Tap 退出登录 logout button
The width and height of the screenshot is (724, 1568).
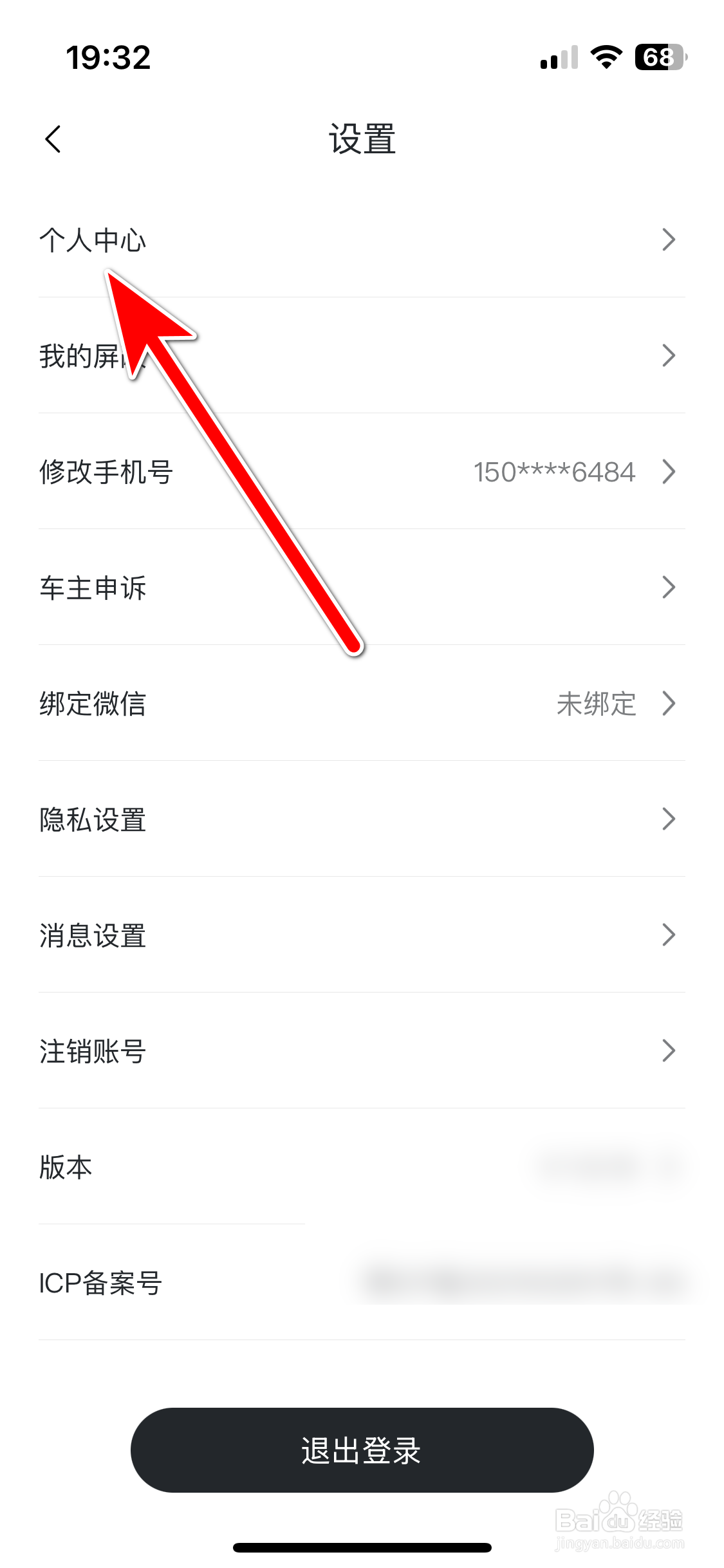362,1450
